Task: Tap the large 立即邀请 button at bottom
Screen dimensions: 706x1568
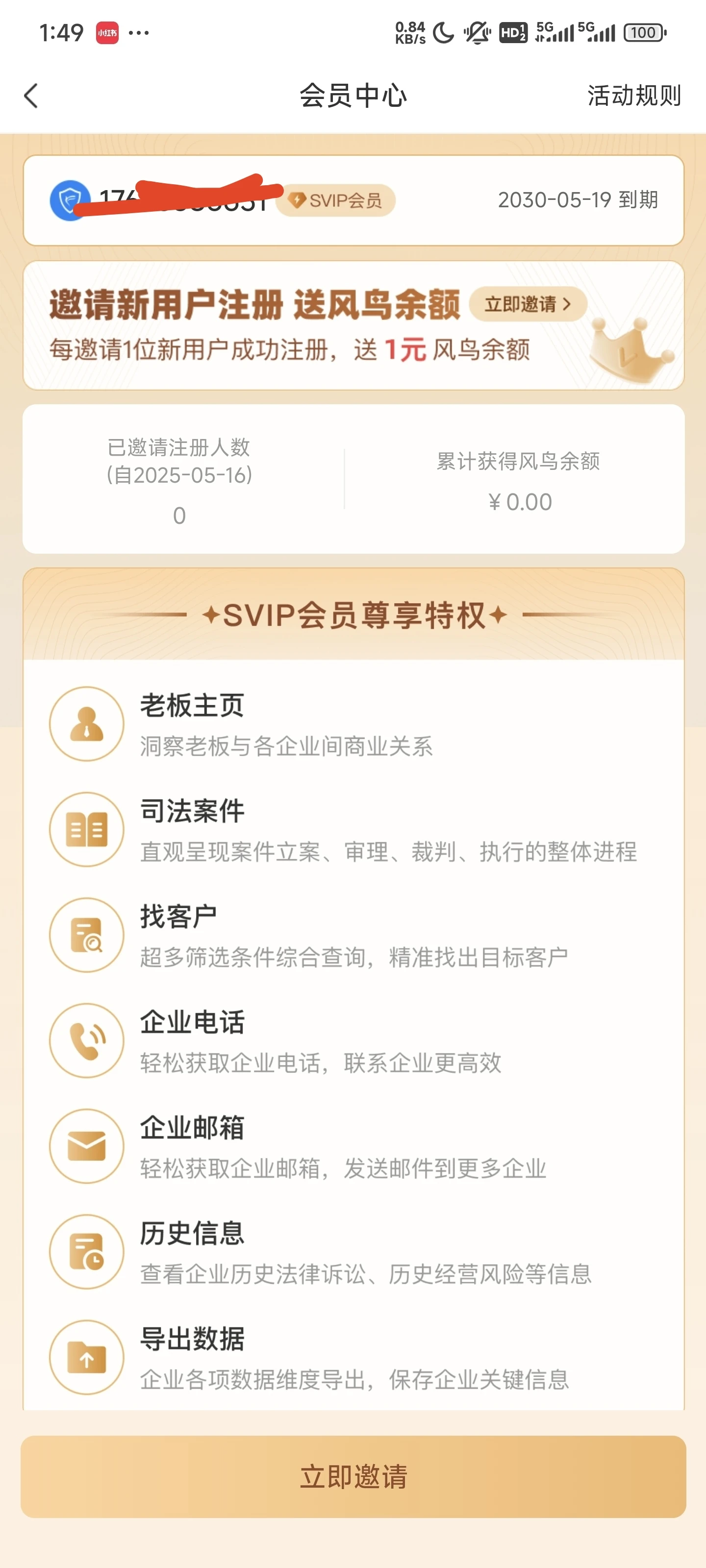Action: click(353, 1476)
